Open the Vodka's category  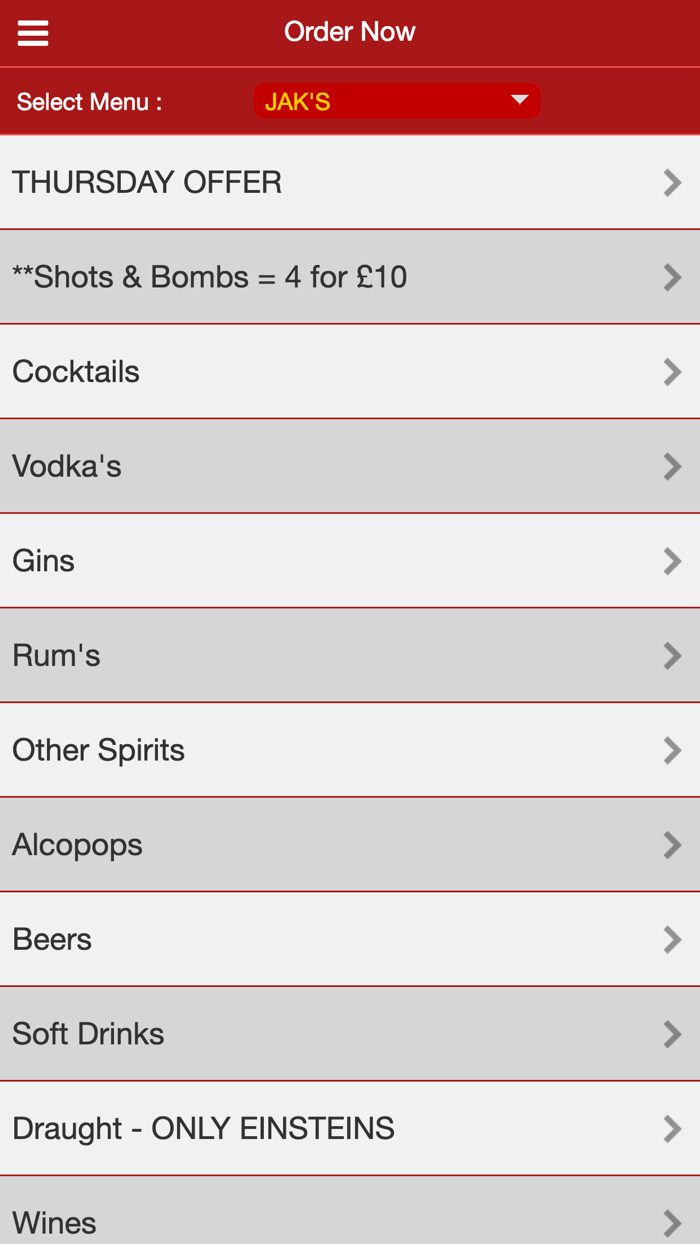pos(350,466)
